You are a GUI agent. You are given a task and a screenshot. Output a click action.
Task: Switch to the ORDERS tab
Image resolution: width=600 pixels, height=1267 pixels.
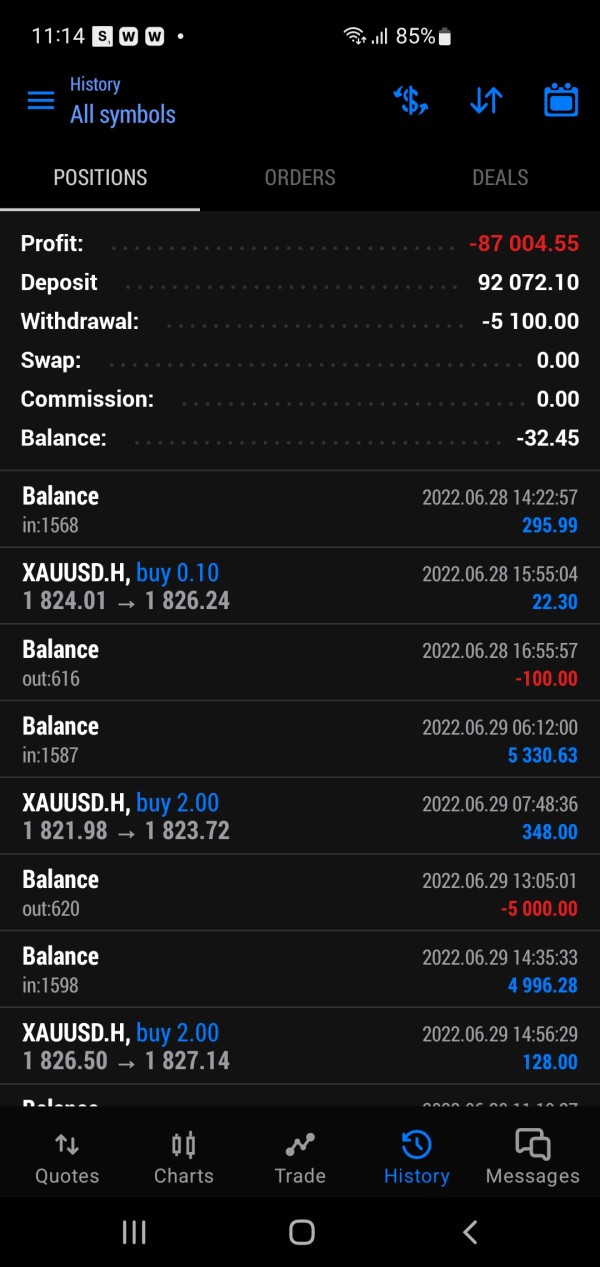click(300, 178)
